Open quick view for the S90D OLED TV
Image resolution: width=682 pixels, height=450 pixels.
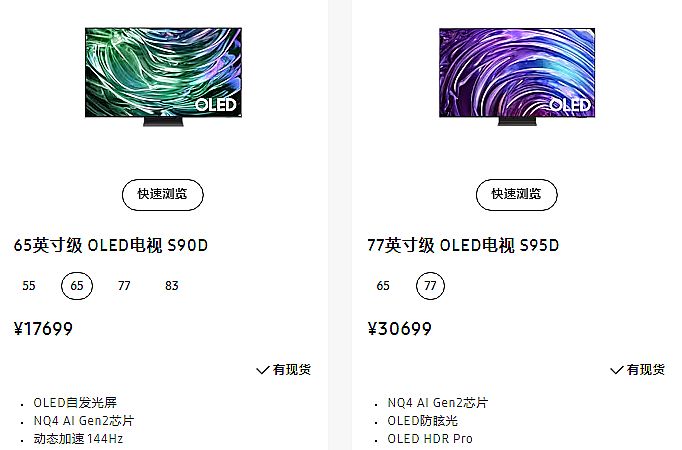pyautogui.click(x=162, y=194)
